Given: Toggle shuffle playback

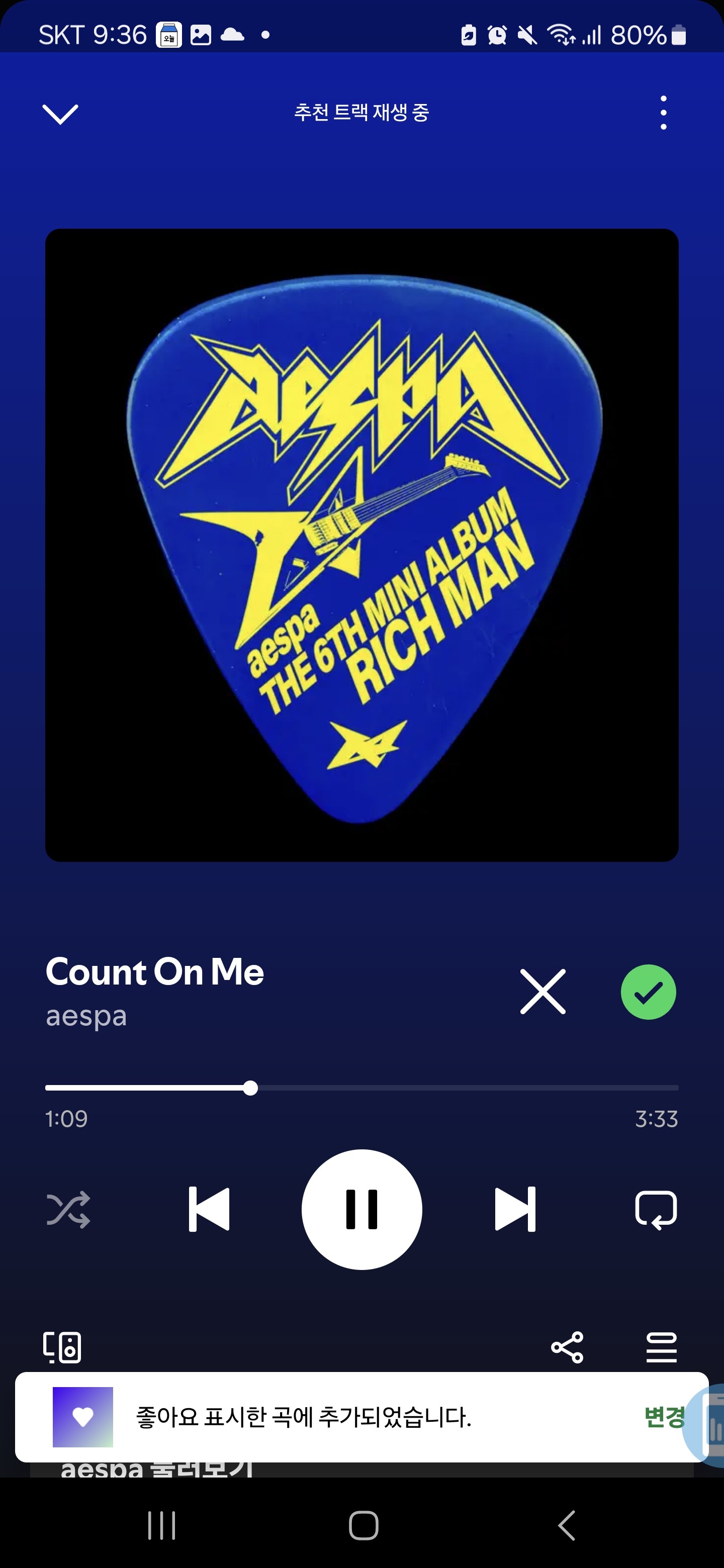Looking at the screenshot, I should (x=68, y=1209).
